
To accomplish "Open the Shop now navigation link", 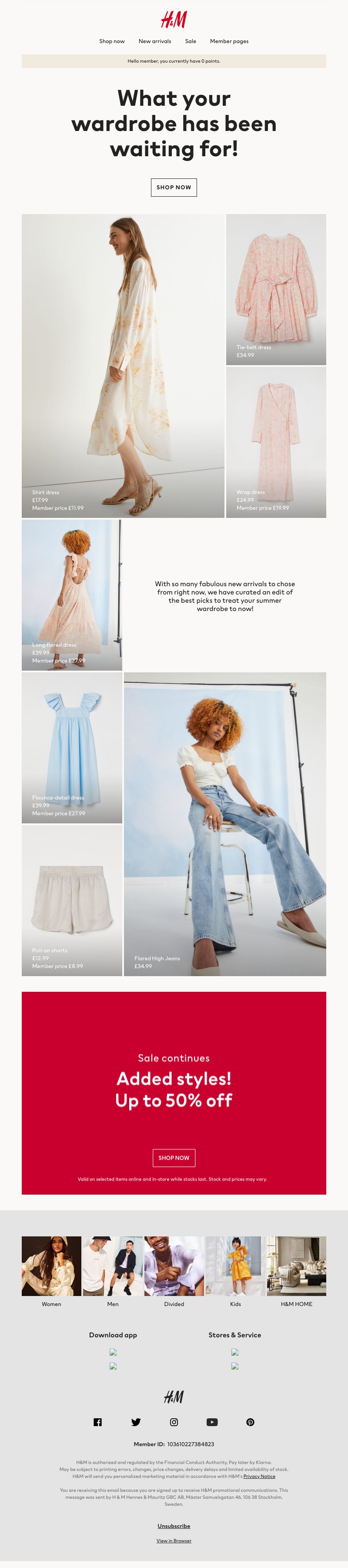I will click(112, 41).
